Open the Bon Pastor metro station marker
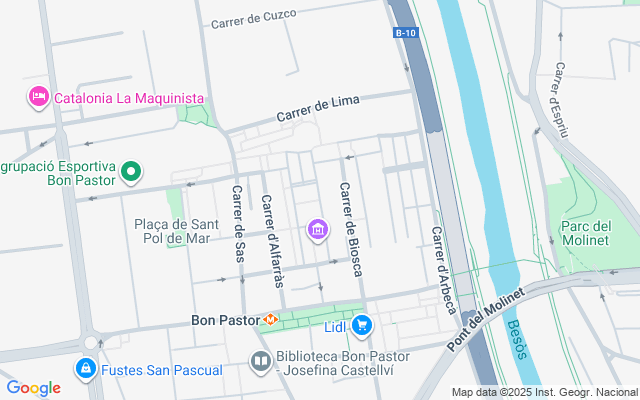The height and width of the screenshot is (400, 640). tap(270, 321)
